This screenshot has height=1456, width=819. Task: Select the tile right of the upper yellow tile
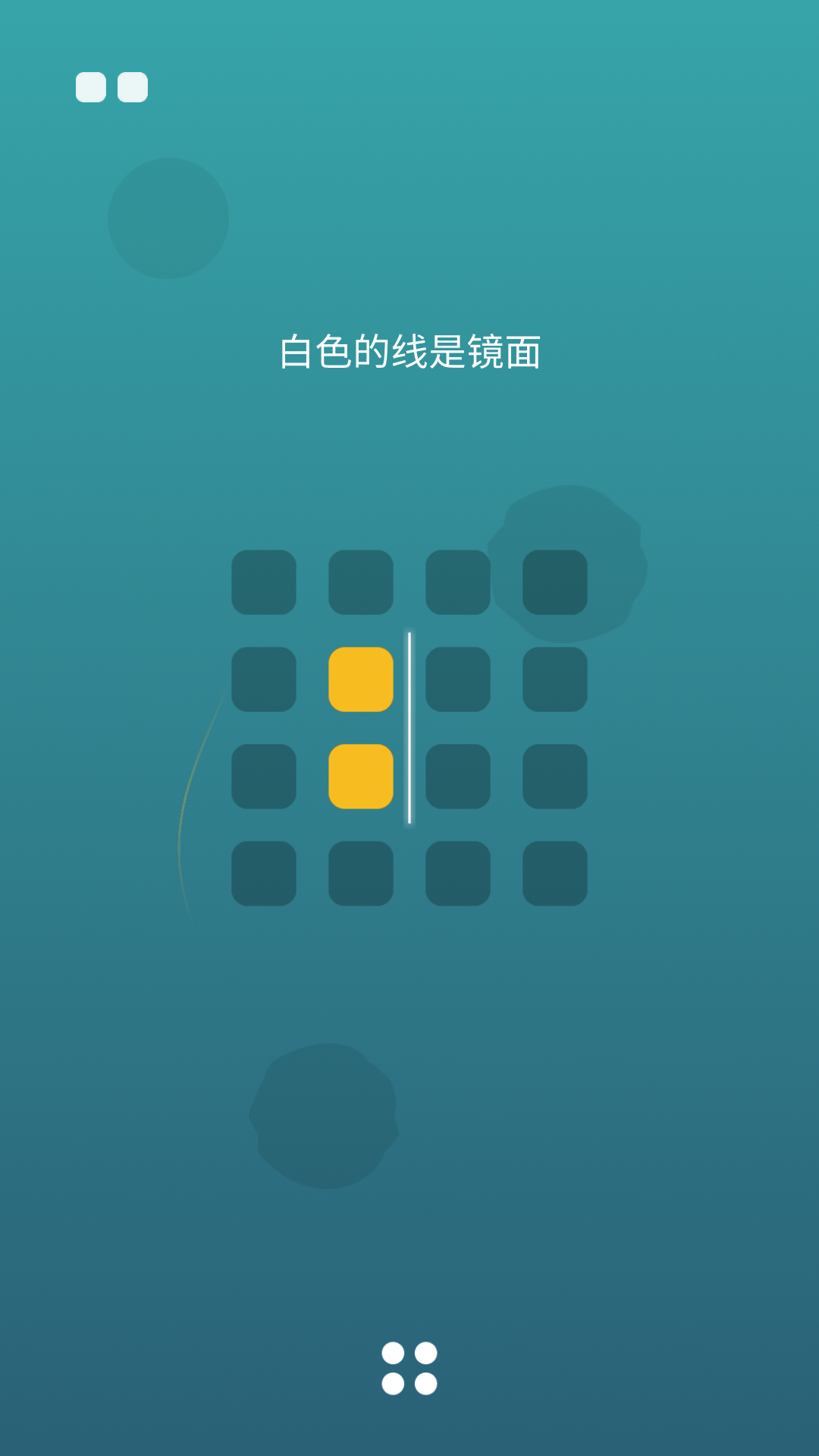(457, 678)
